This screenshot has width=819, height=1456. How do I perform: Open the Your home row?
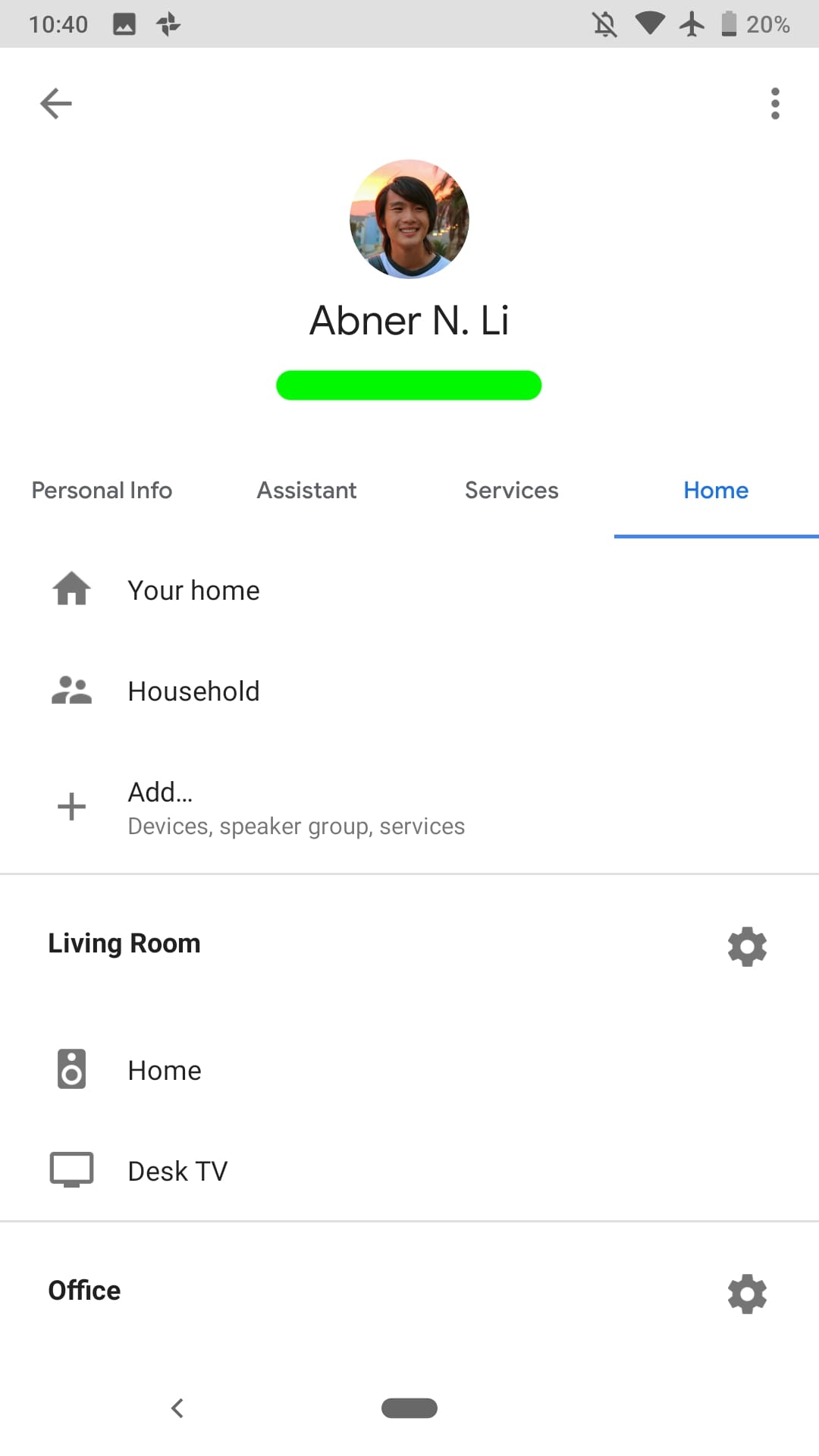tap(409, 590)
